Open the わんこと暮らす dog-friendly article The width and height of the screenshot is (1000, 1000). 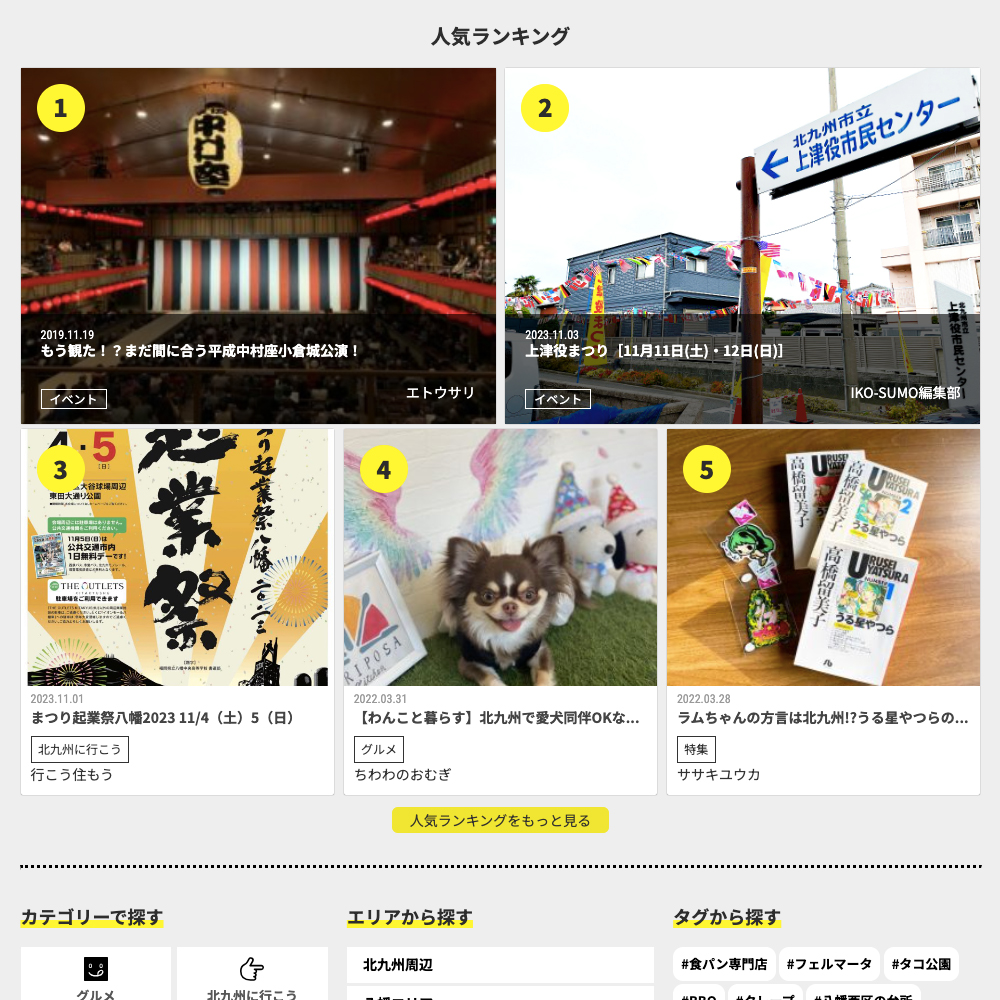500,558
